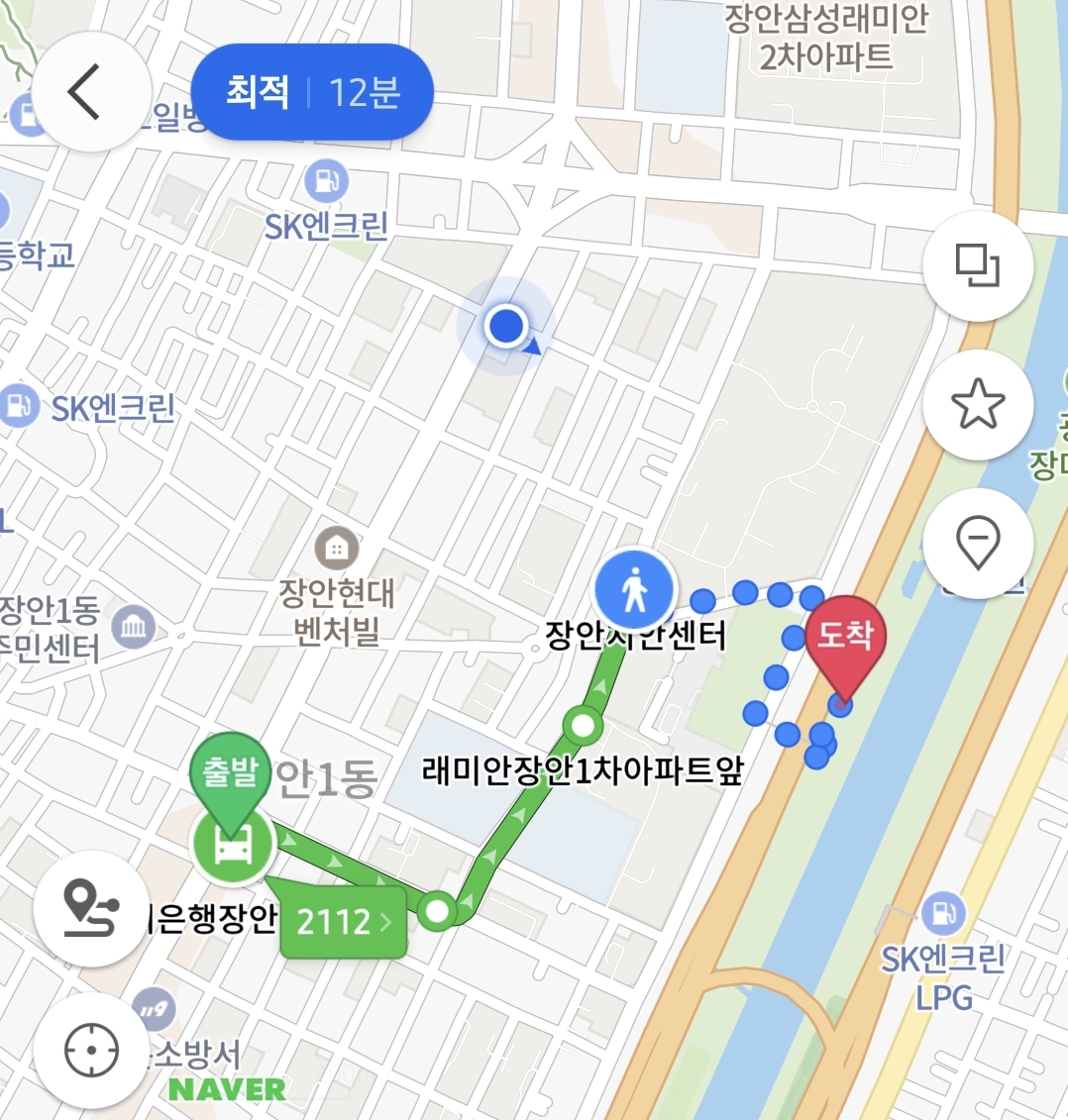The image size is (1068, 1120).
Task: Open the route path view button
Action: (90, 908)
